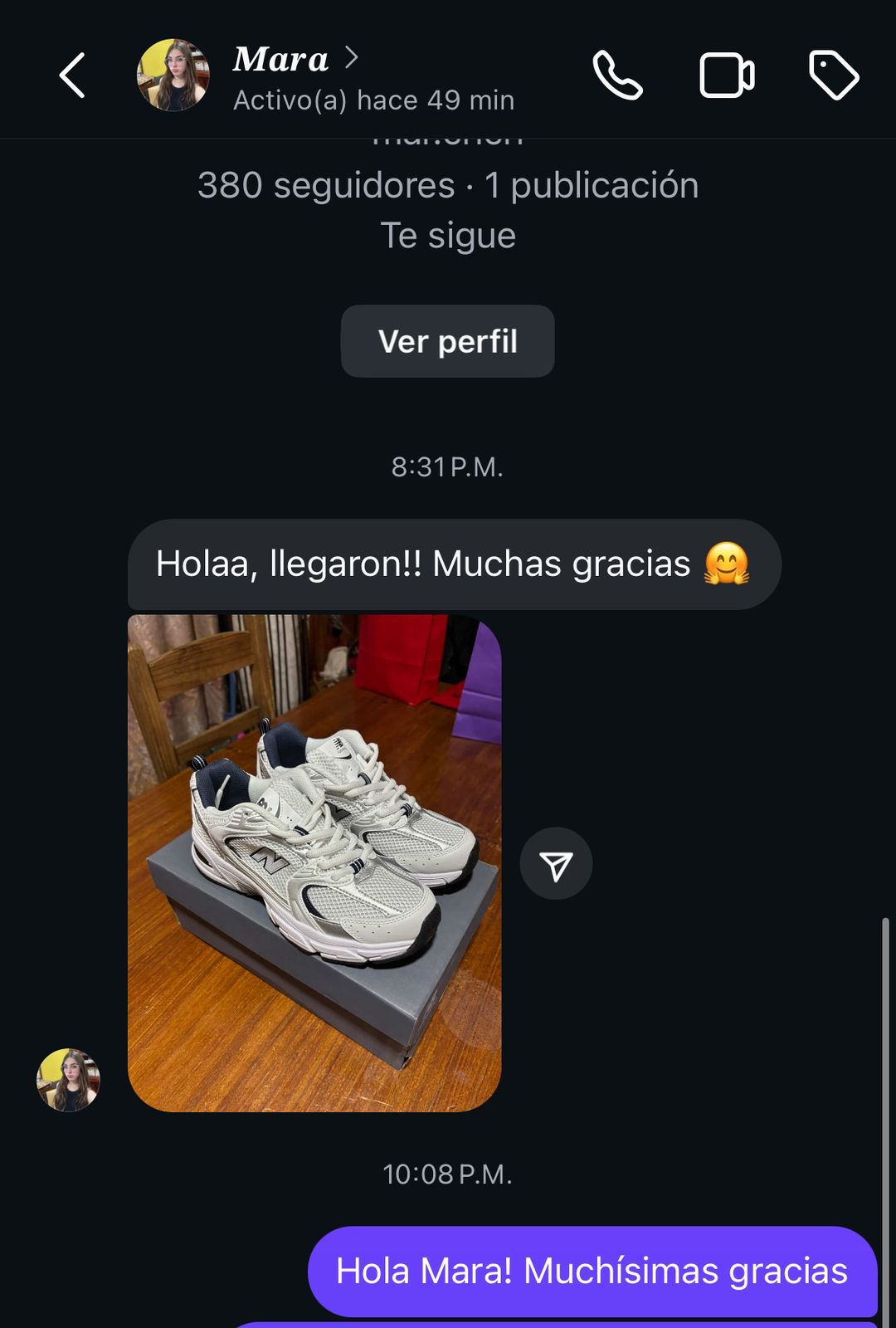Screen dimensions: 896x1328
Task: Go back to the chat list
Action: 72,76
